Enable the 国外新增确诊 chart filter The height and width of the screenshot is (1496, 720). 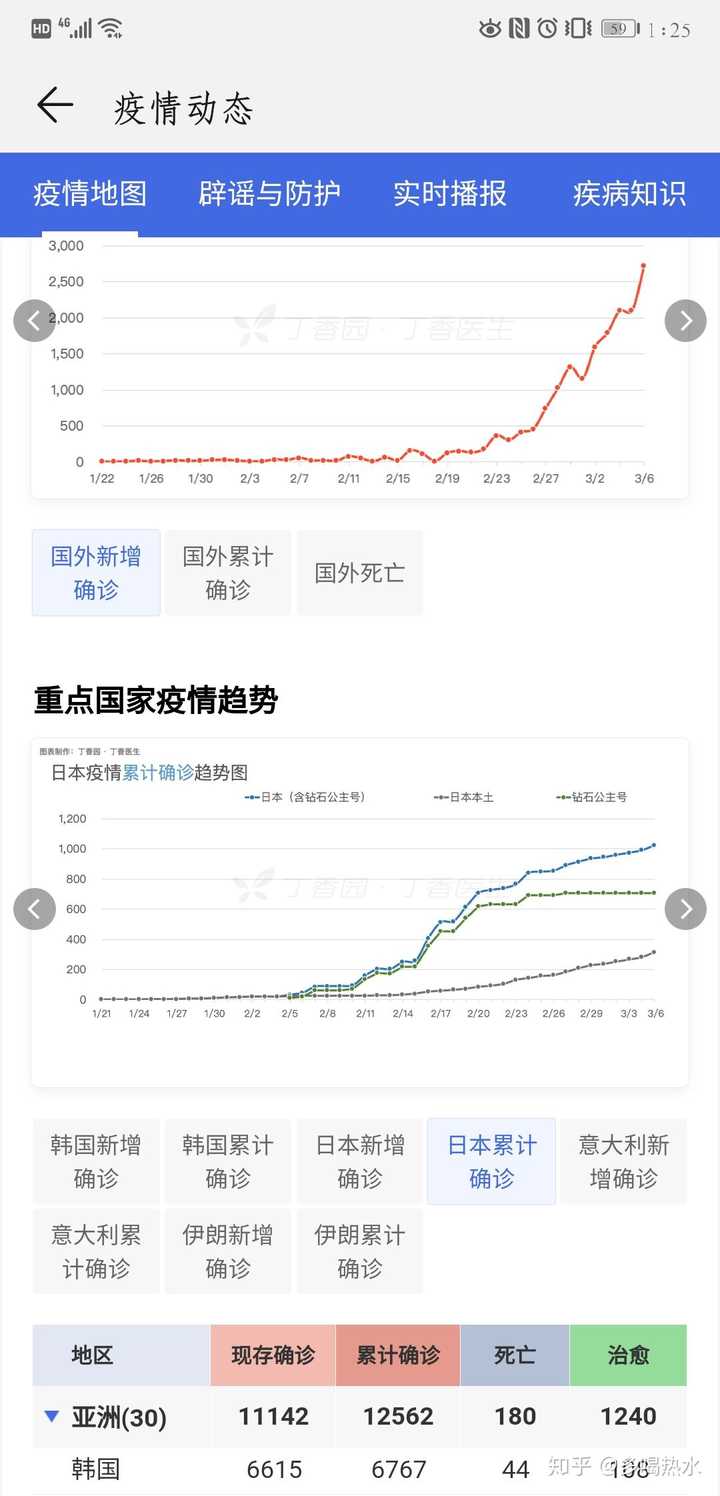tap(95, 572)
